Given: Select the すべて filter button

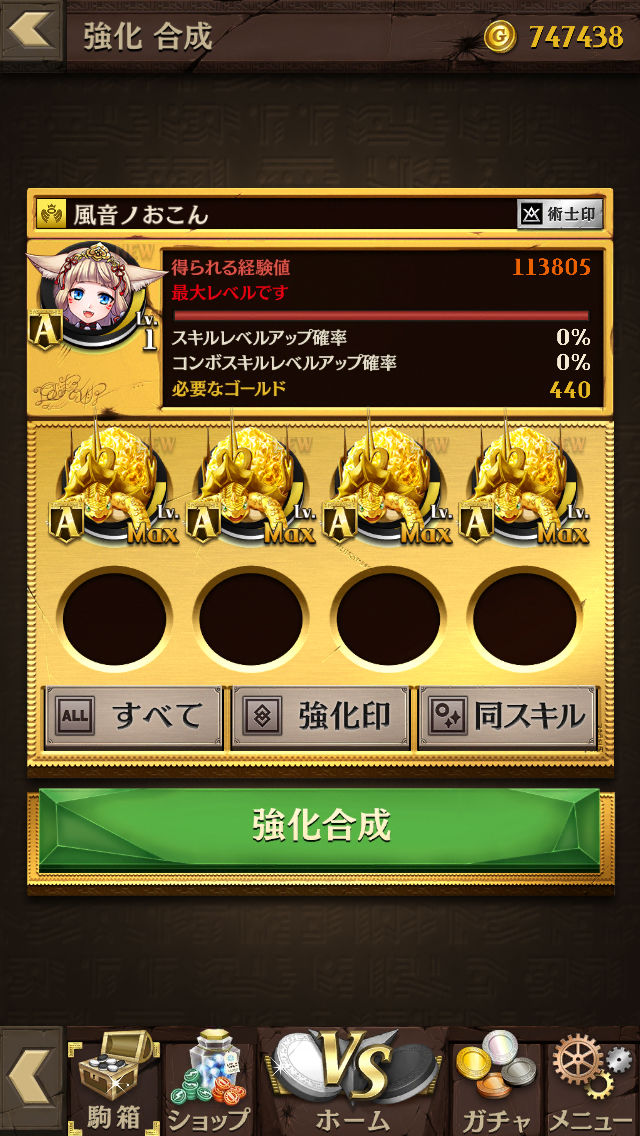Looking at the screenshot, I should pos(135,716).
